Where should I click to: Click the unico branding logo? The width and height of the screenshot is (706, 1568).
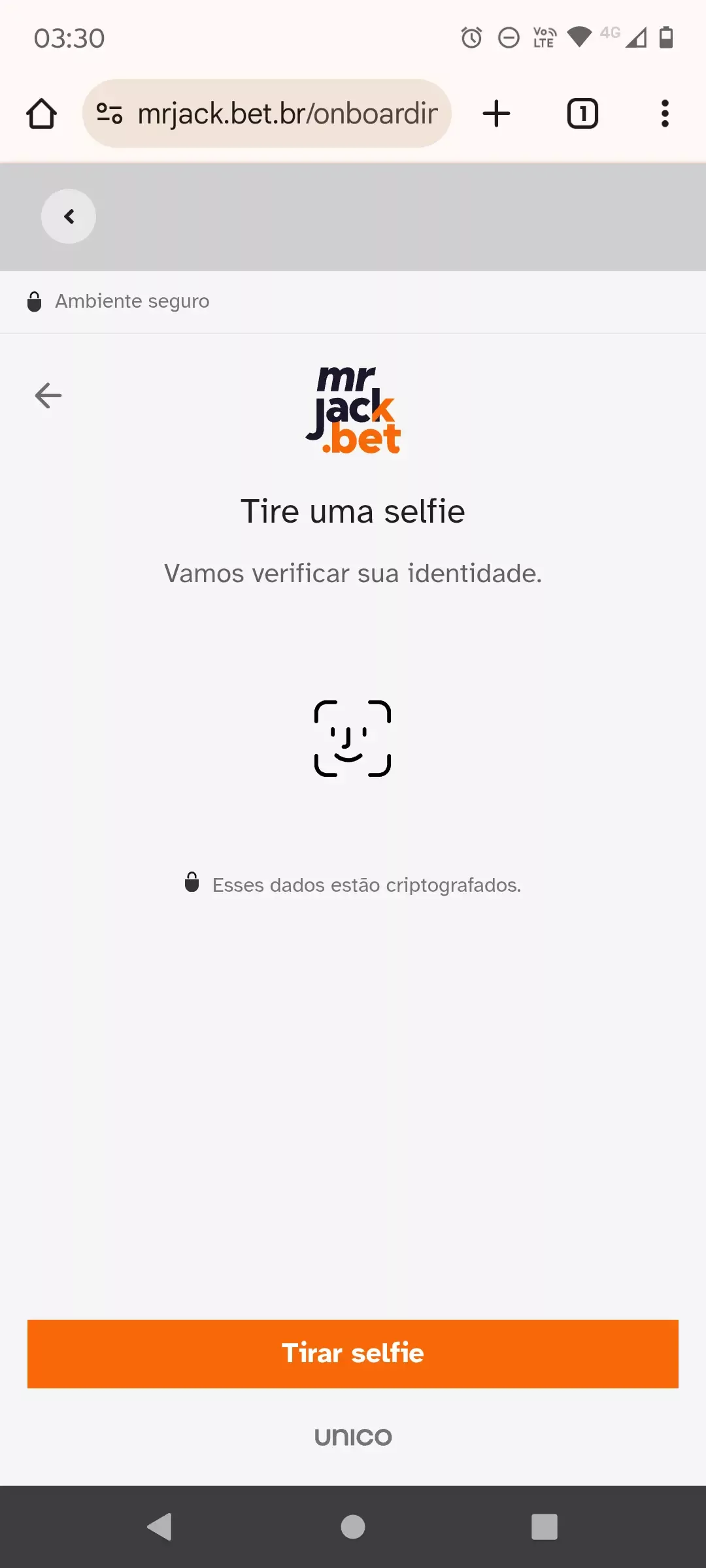(x=353, y=1436)
